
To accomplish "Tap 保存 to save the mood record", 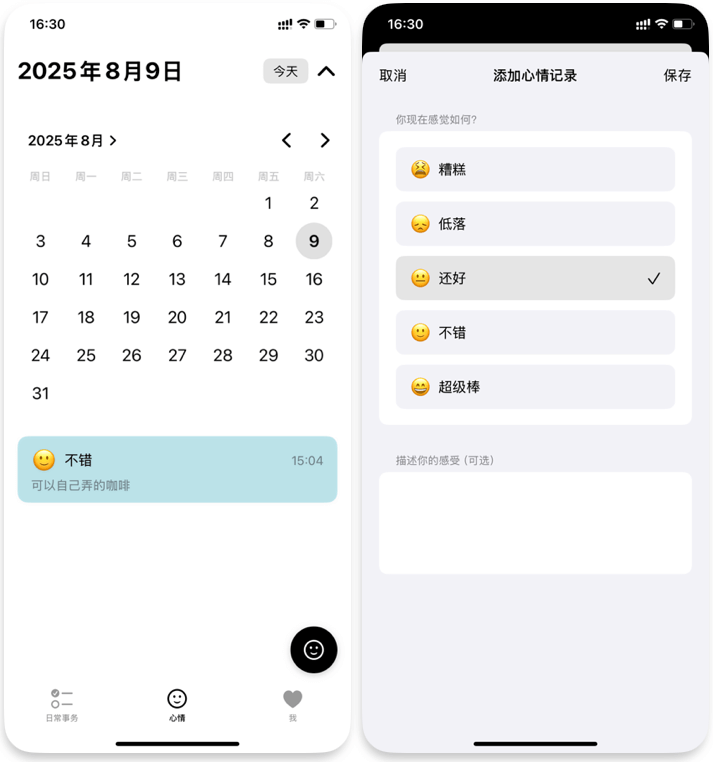I will tap(677, 76).
